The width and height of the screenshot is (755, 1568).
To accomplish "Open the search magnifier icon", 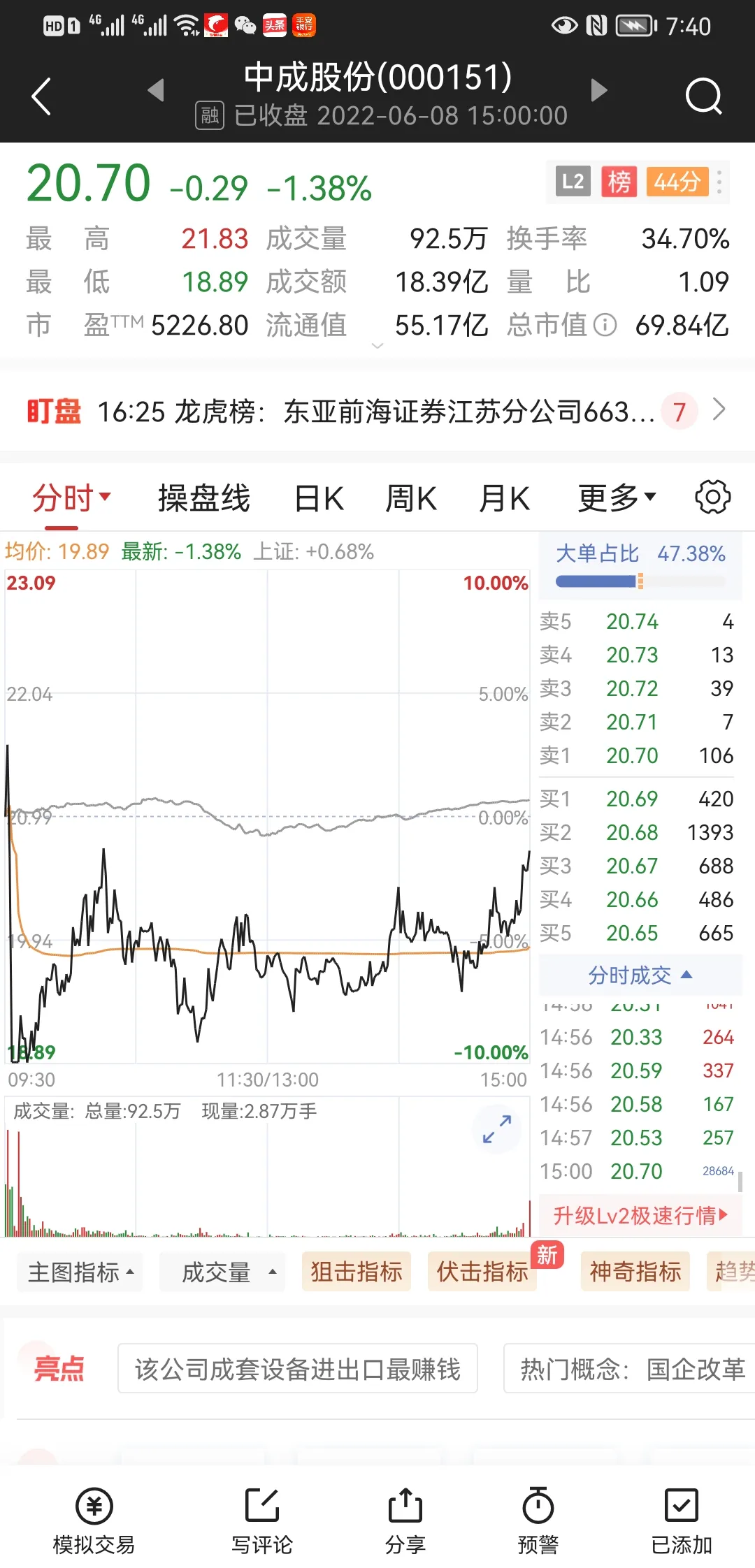I will tap(703, 96).
